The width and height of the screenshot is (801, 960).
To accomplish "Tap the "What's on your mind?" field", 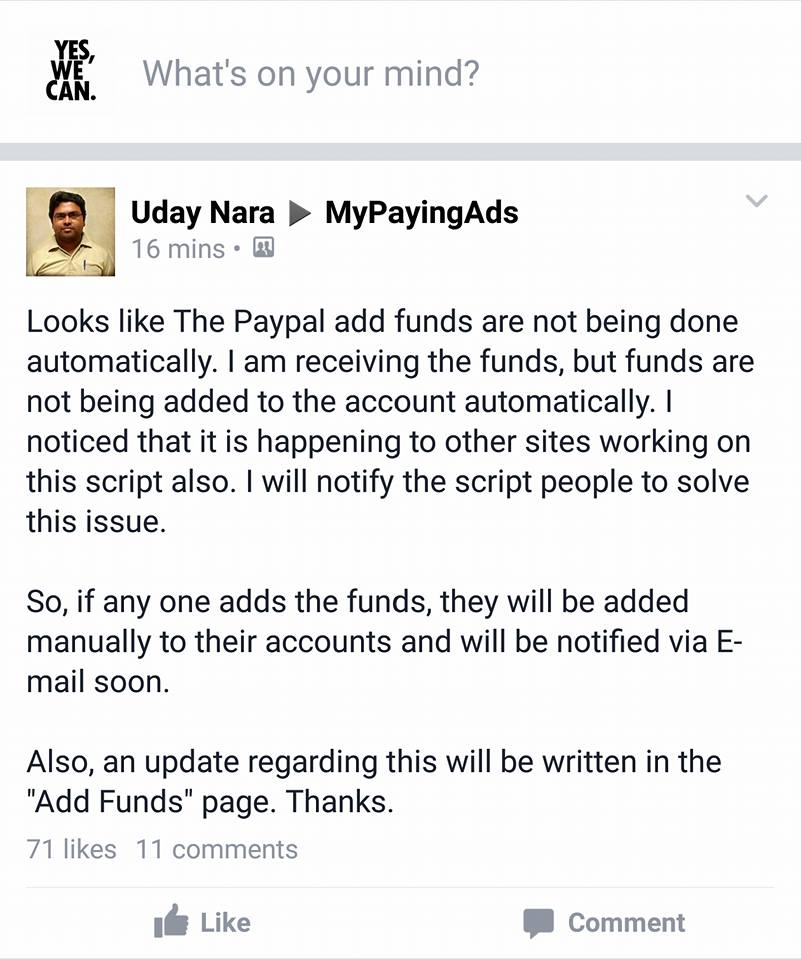I will [310, 73].
